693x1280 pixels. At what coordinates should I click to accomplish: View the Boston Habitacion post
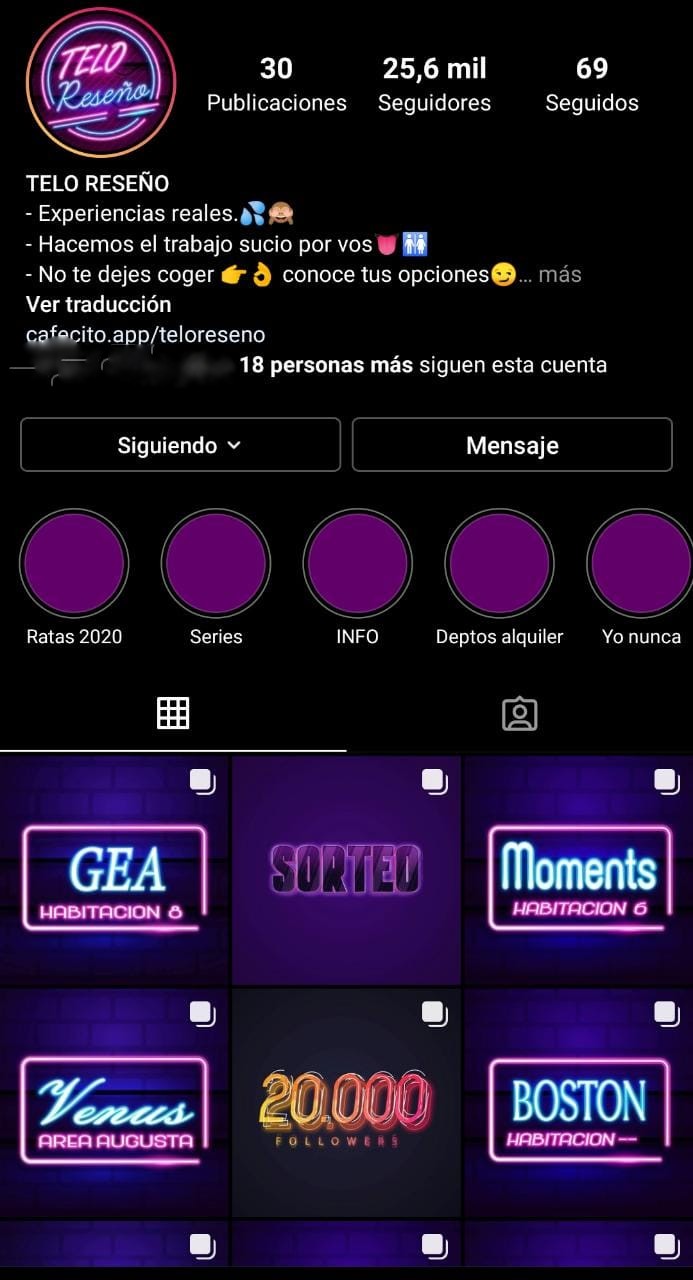pyautogui.click(x=579, y=1103)
